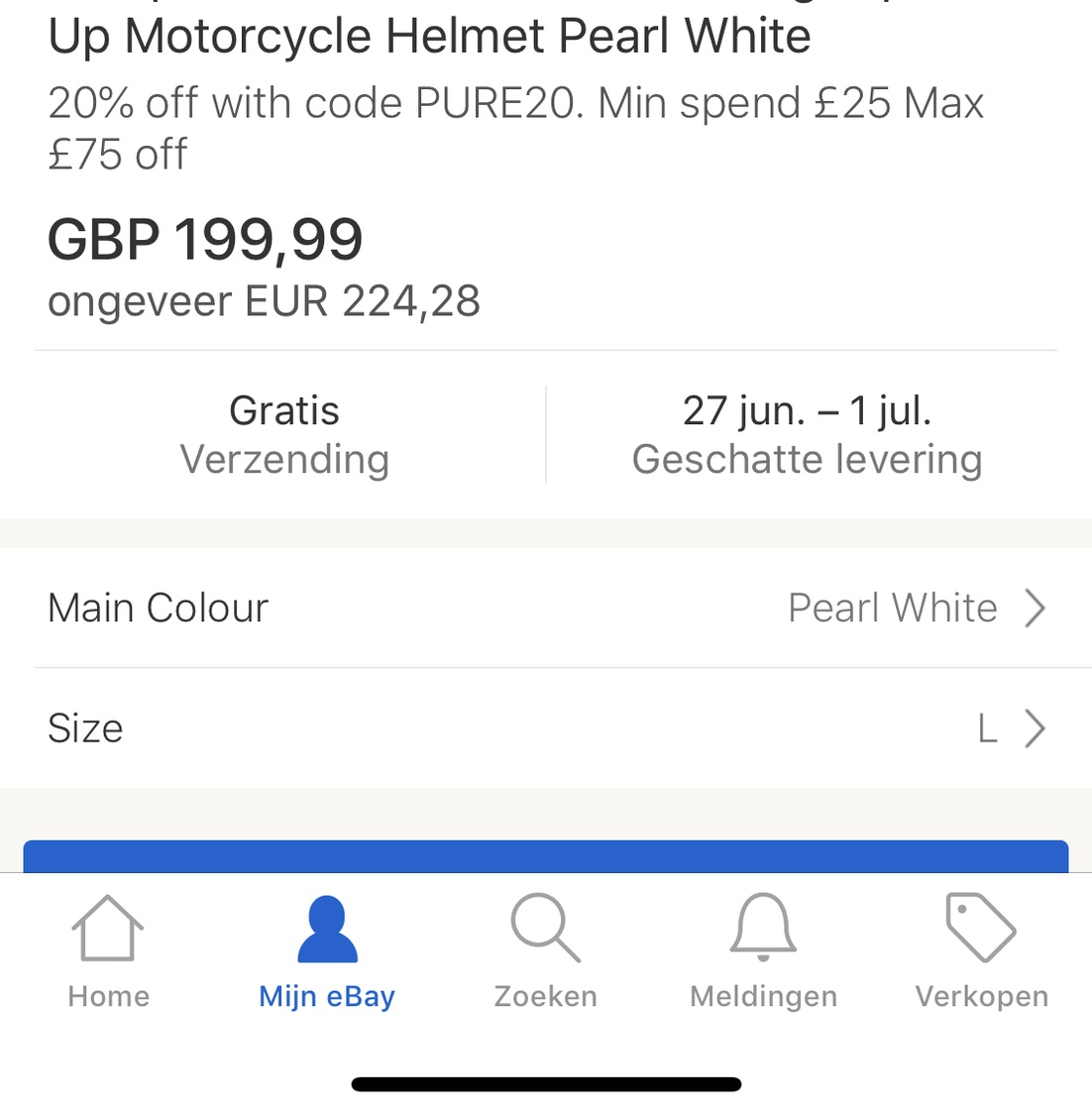Viewport: 1092px width, 1115px height.
Task: View Meldingen notifications tab
Action: (763, 951)
